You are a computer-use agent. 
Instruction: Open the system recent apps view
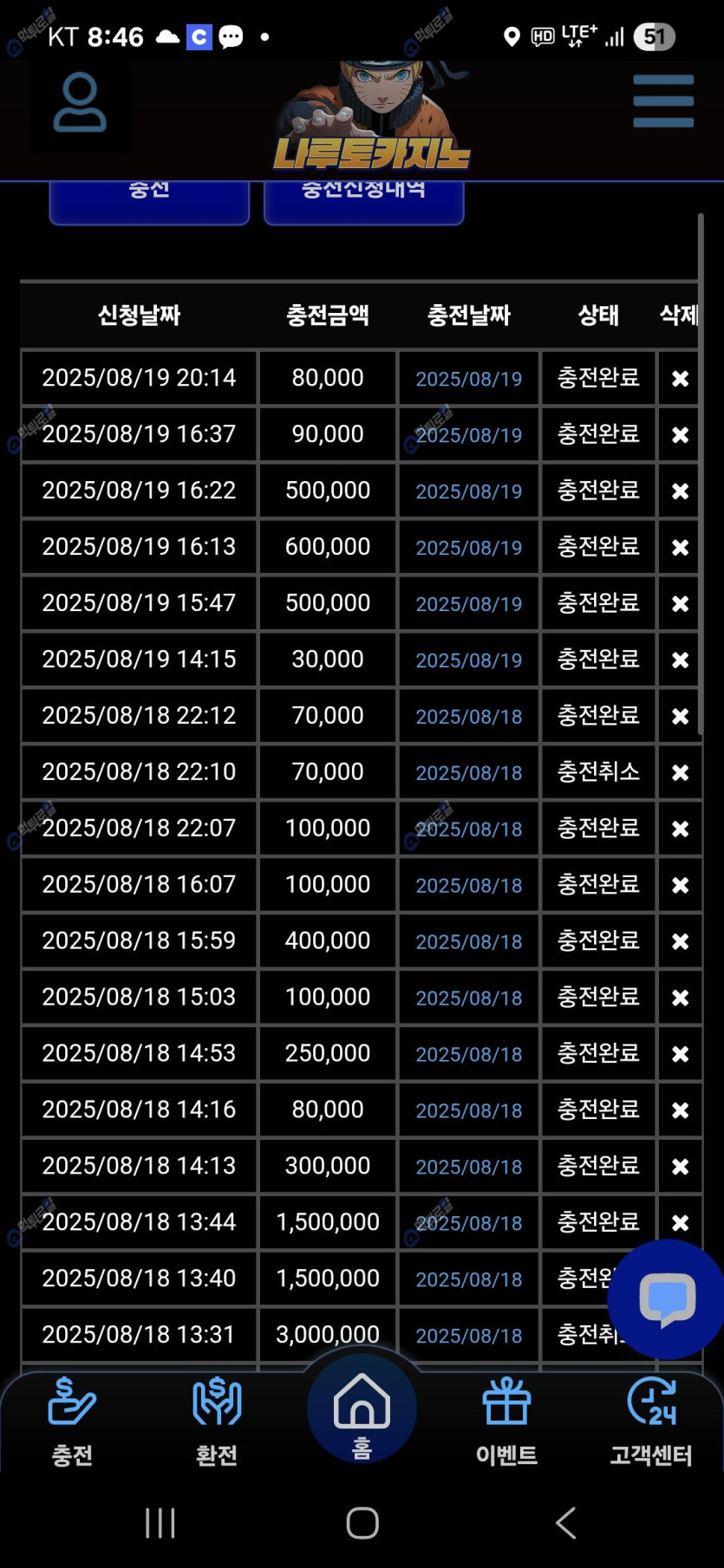[160, 1523]
